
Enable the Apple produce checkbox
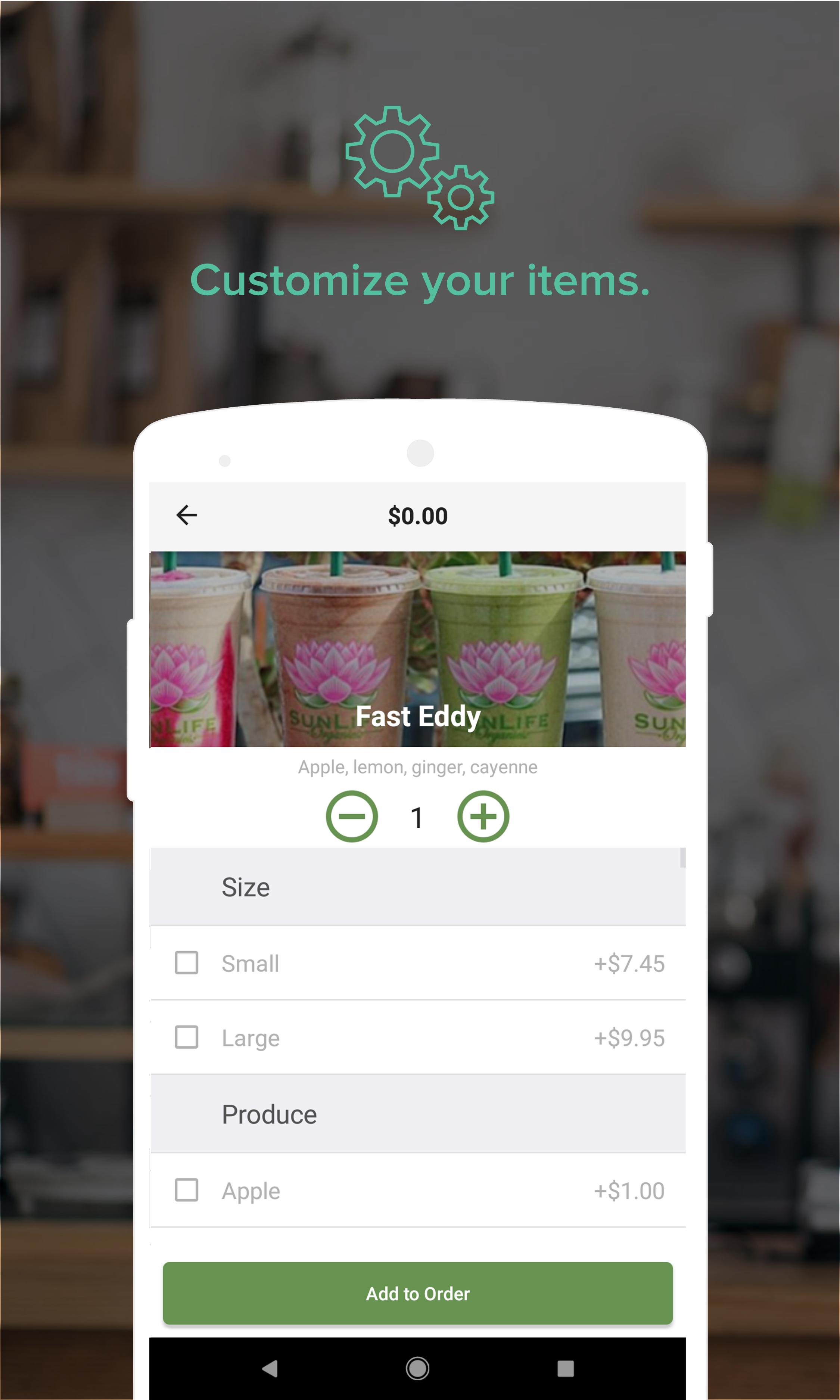click(187, 1189)
